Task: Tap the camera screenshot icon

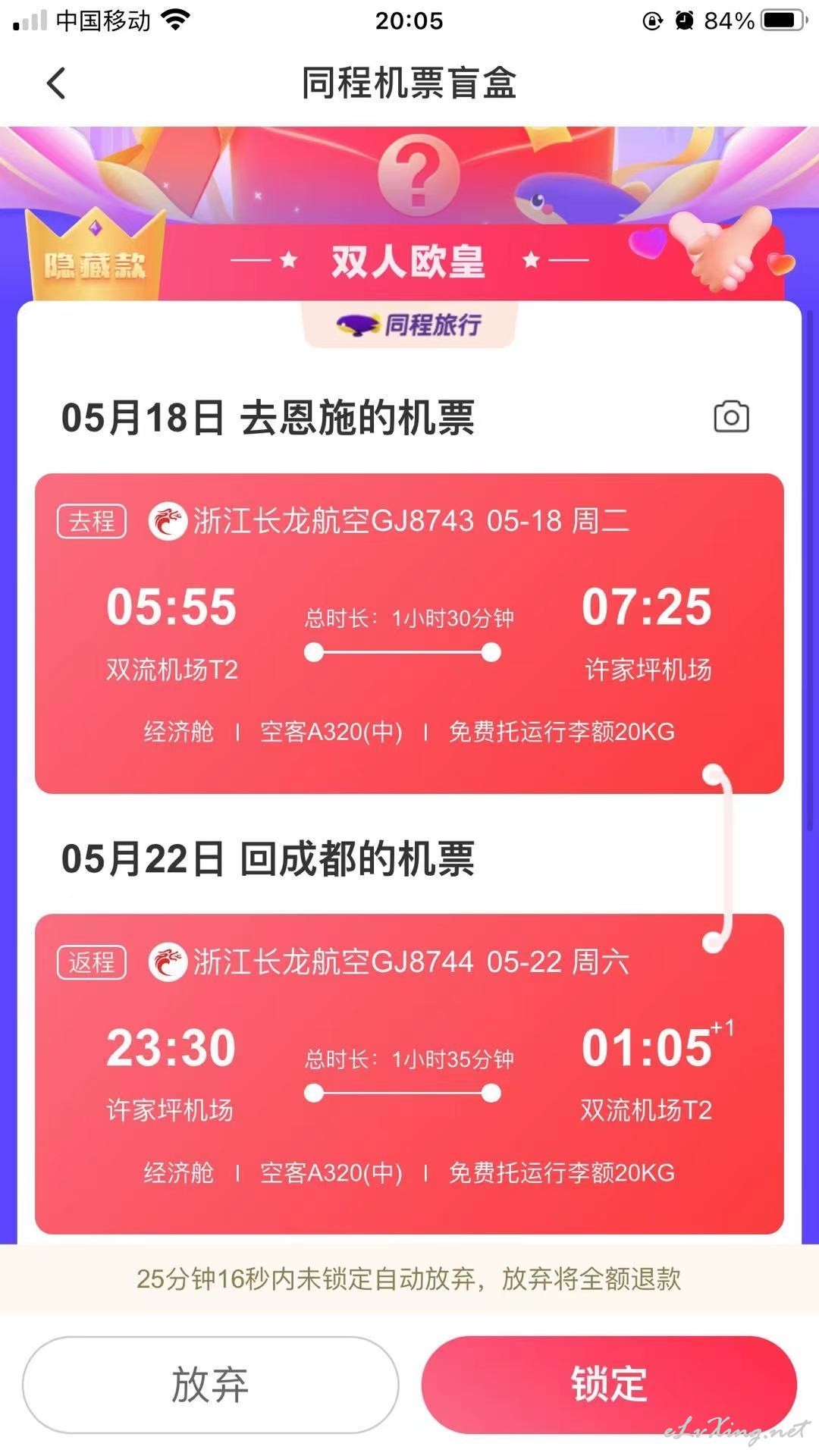Action: 731,417
